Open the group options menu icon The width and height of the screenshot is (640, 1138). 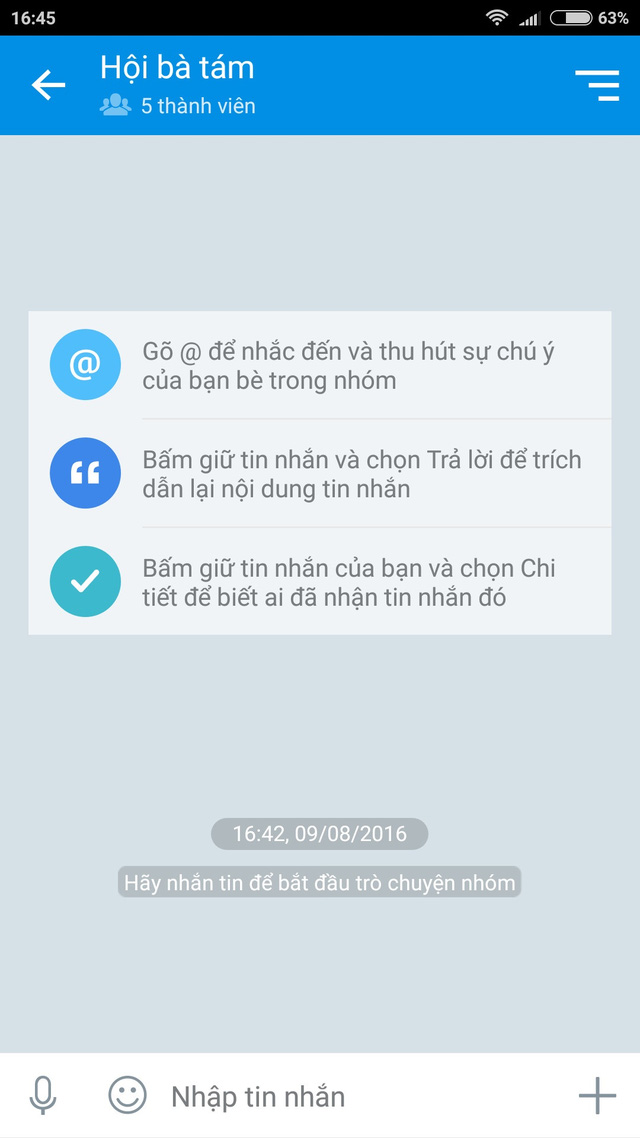point(597,85)
